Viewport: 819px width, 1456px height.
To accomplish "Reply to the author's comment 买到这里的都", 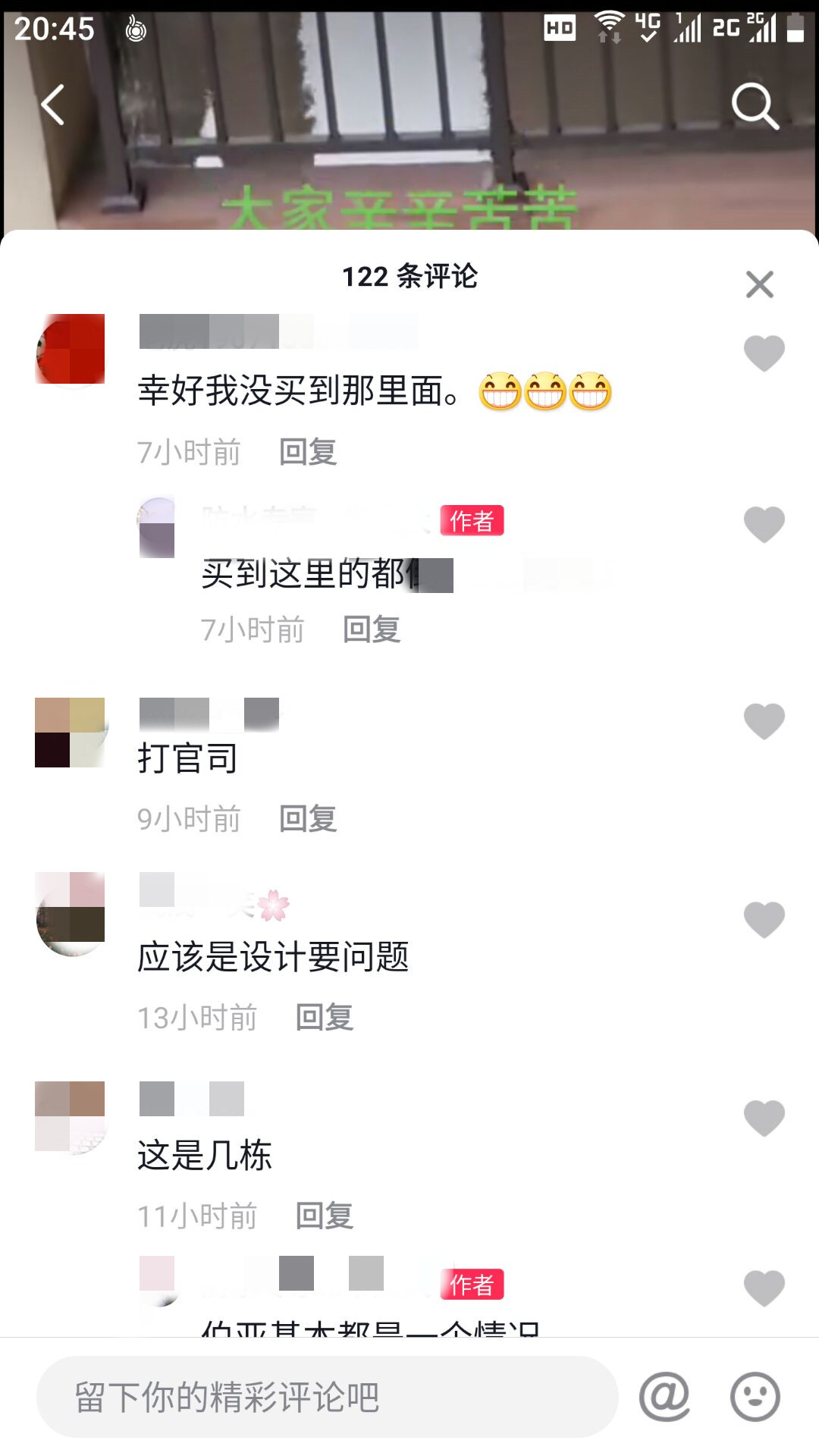I will 372,629.
